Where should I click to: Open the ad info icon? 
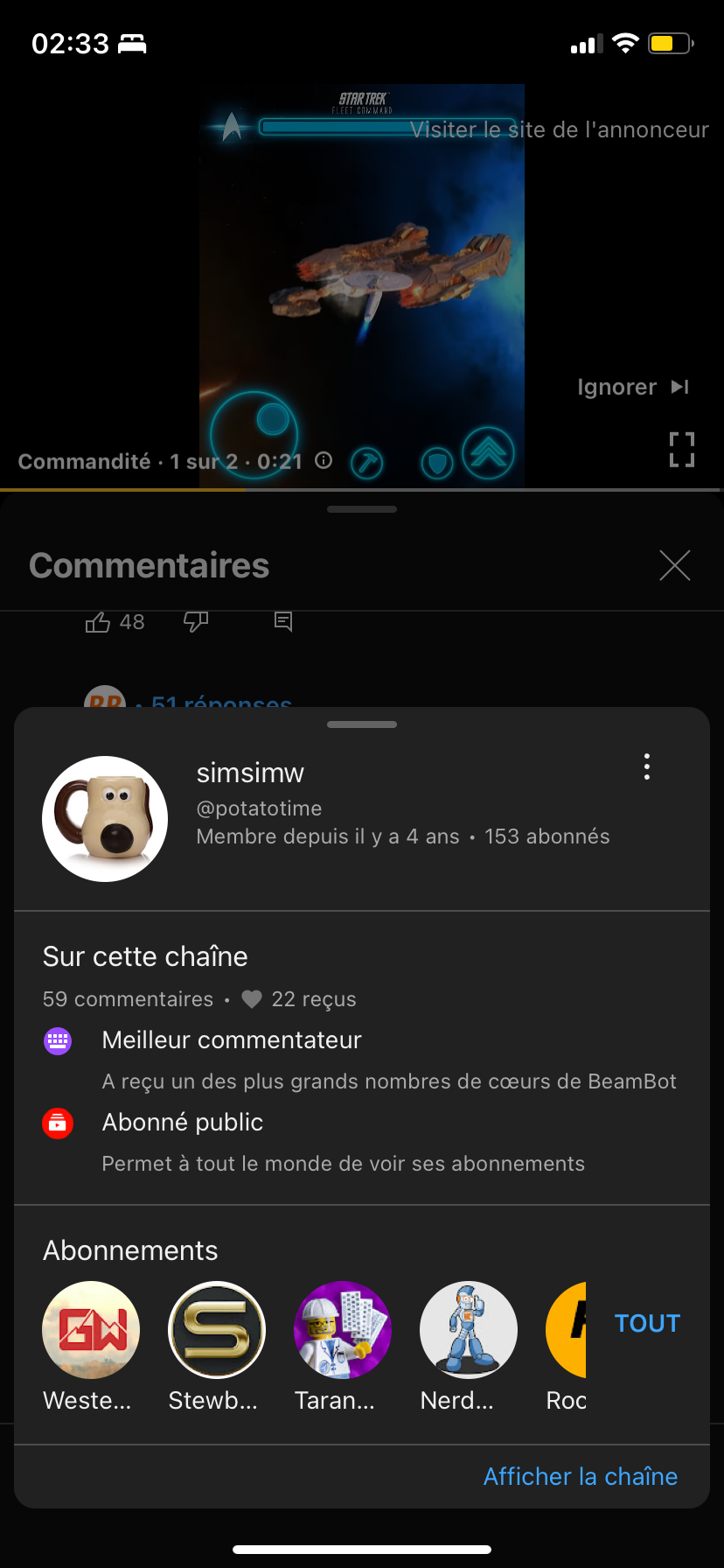(324, 460)
